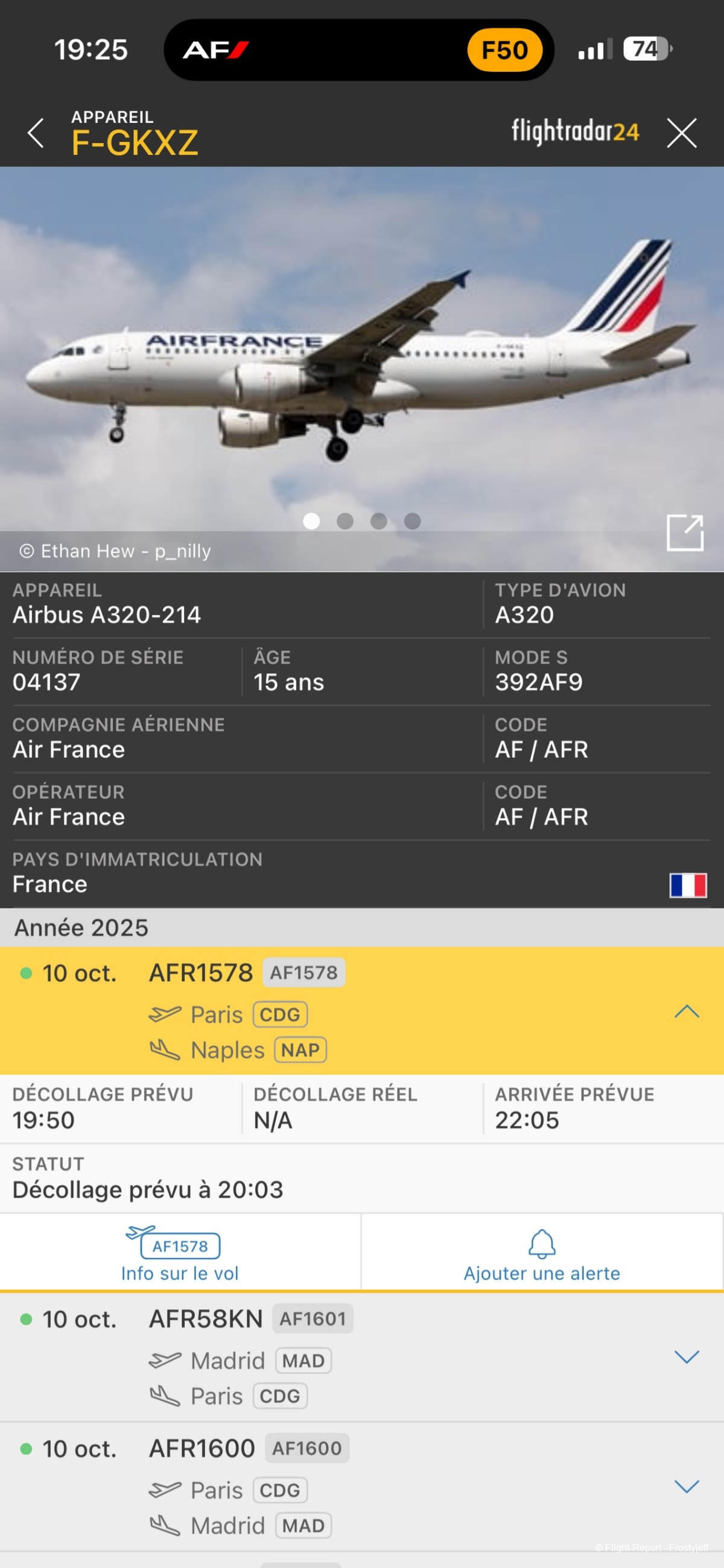This screenshot has height=1568, width=724.
Task: Collapse the AFR1578 Paris to Naples flight
Action: click(x=686, y=1011)
